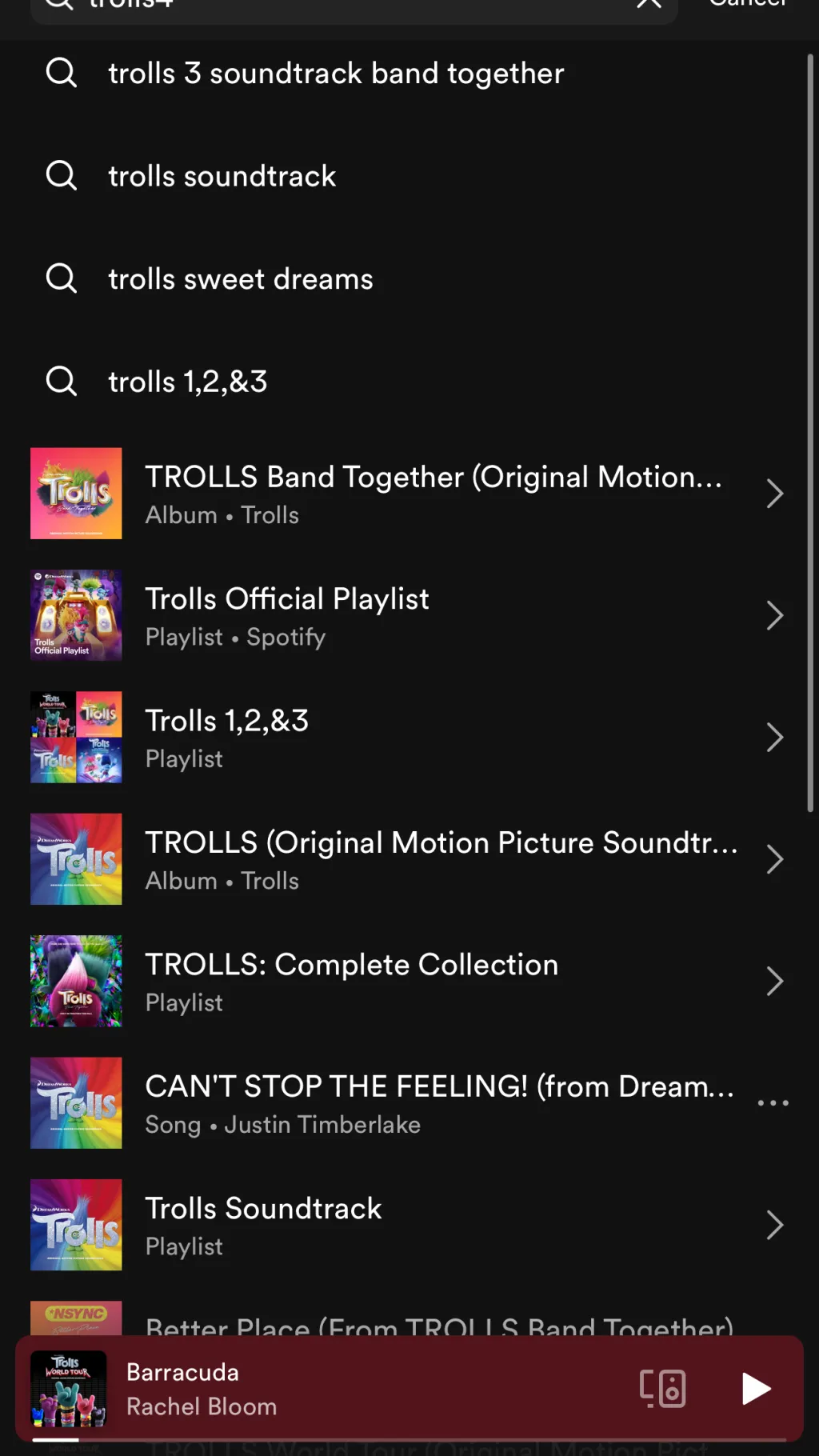Open the Trolls 1,2,&3 playlist via its chevron
819x1456 pixels.
[x=773, y=737]
